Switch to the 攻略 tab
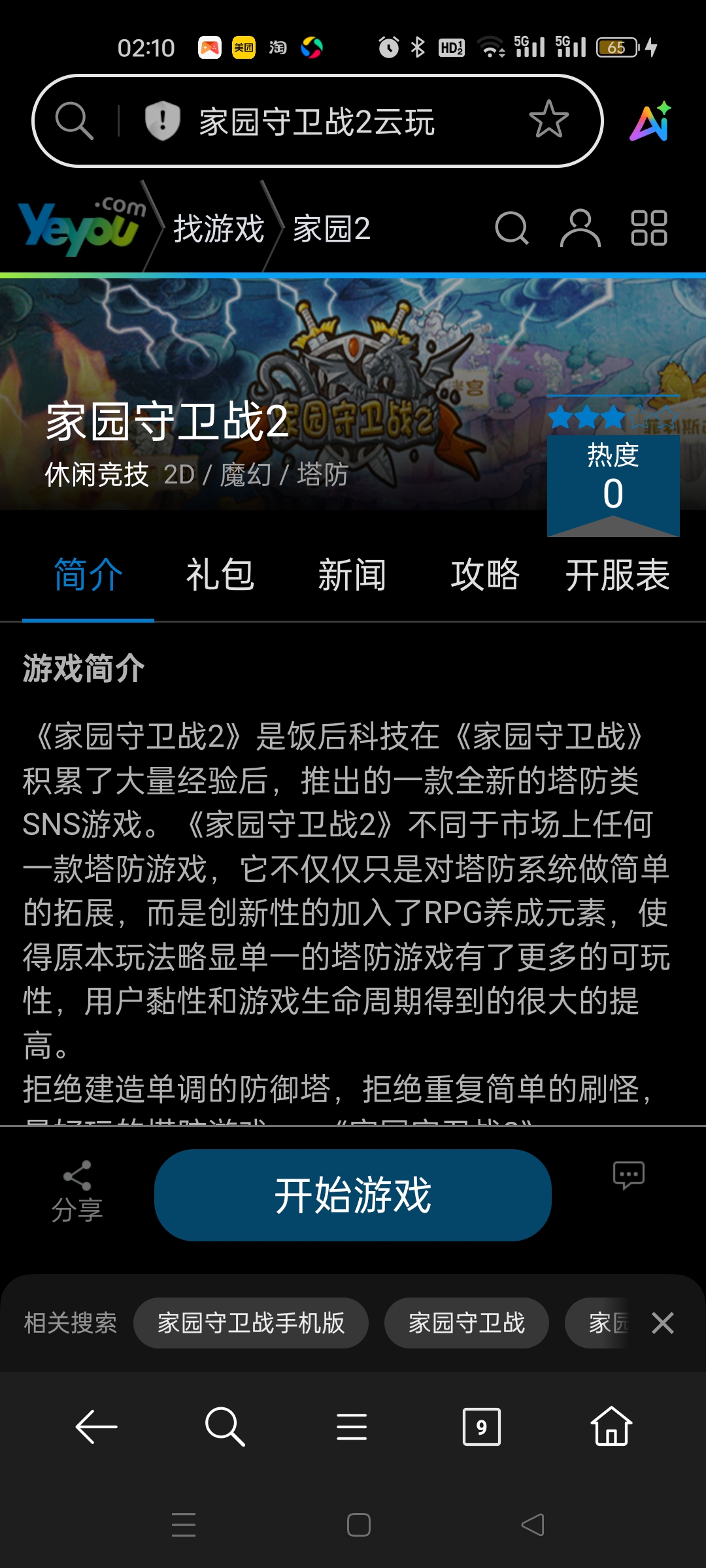 coord(485,575)
